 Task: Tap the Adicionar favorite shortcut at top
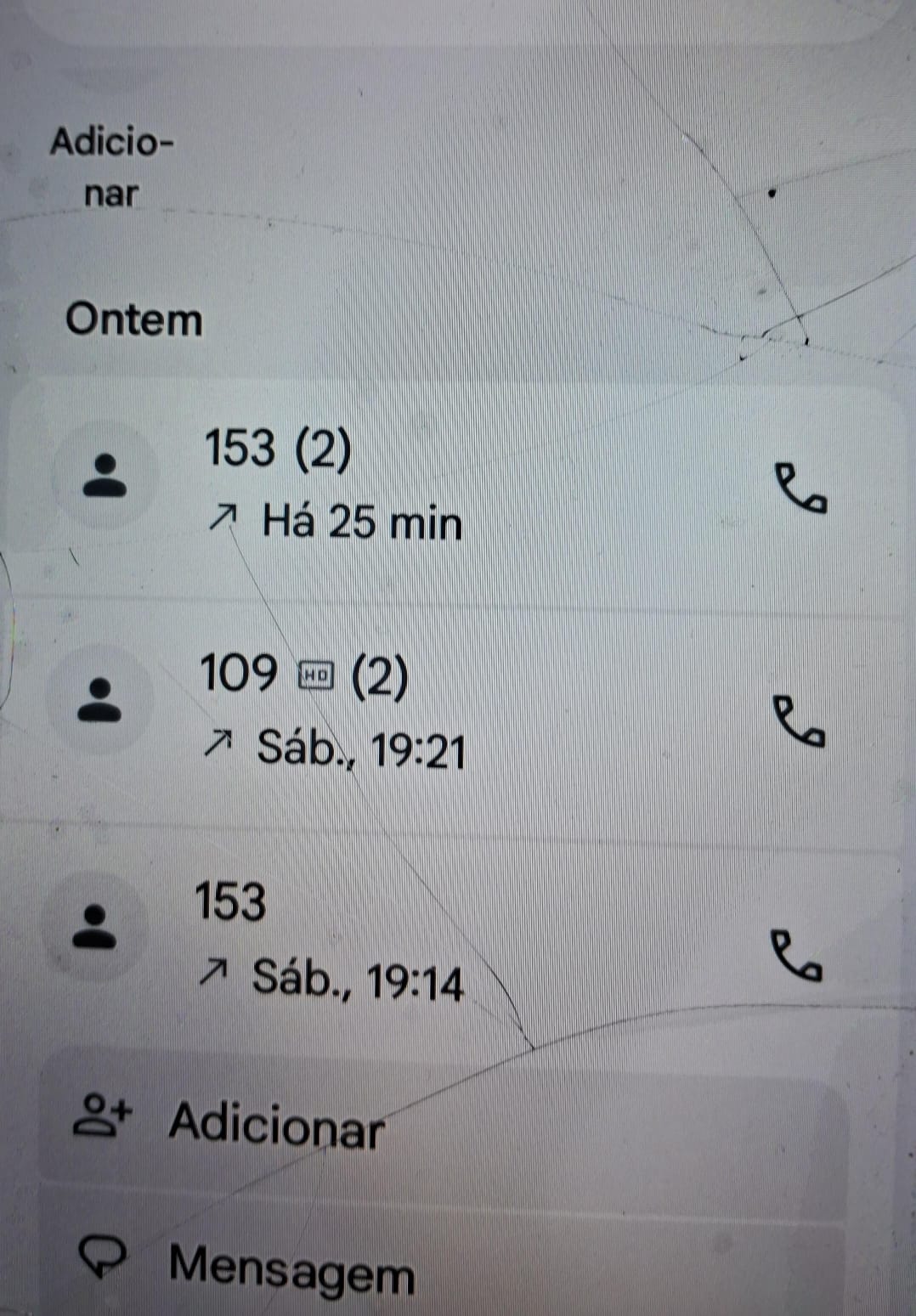tap(110, 167)
